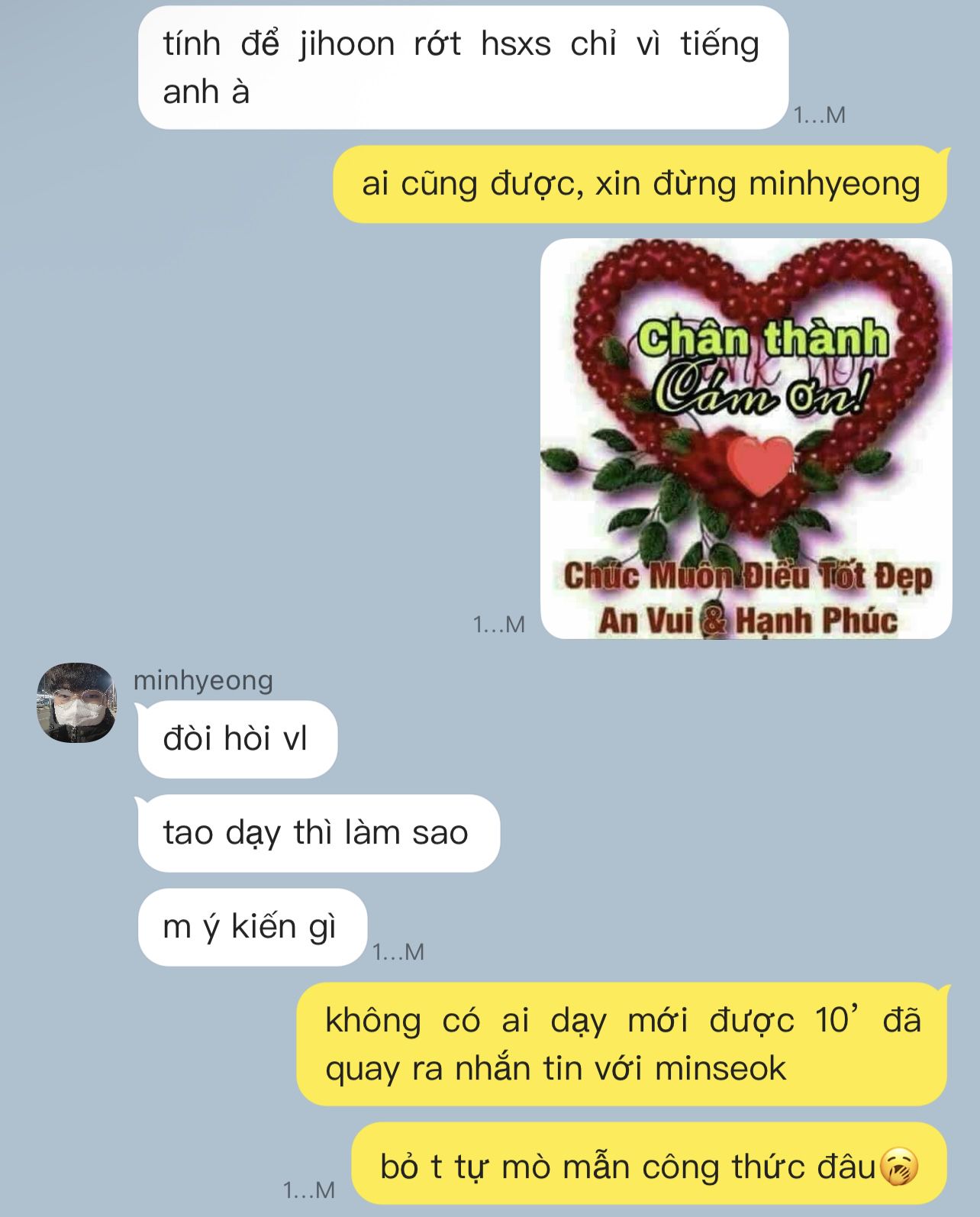Screen dimensions: 980x1217
Task: Open minhyeong's profile picture
Action: point(77,702)
